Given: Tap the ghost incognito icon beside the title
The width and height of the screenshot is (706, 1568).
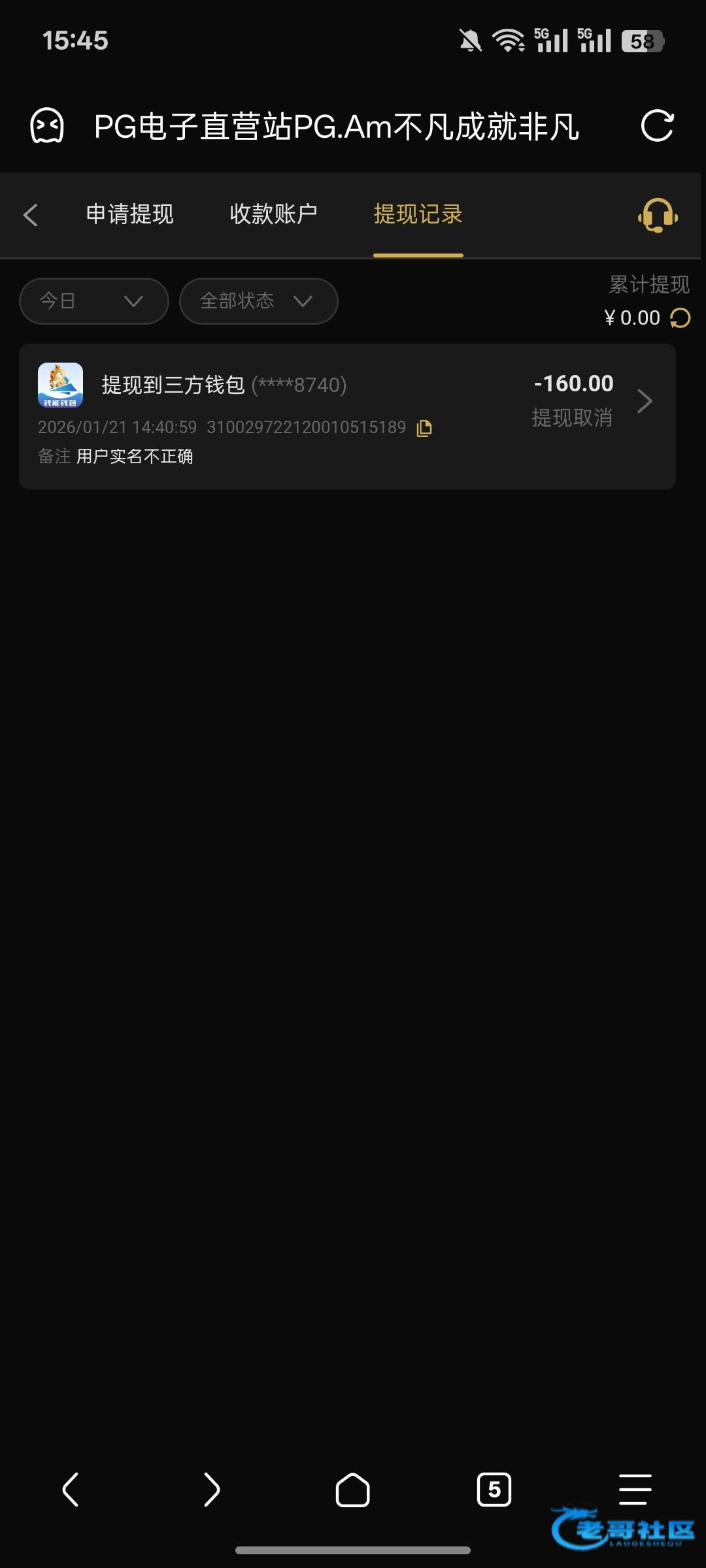Looking at the screenshot, I should [x=47, y=126].
